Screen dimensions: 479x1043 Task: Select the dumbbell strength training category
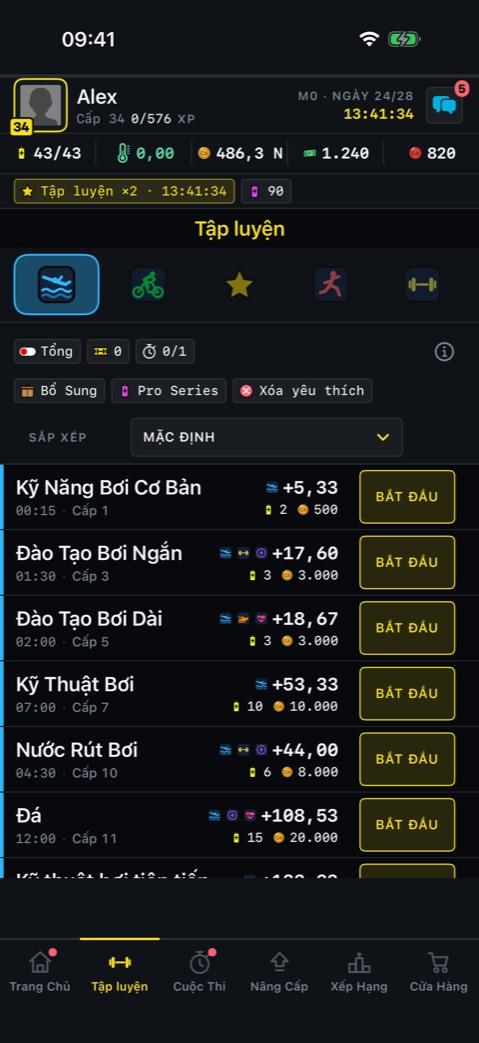(x=422, y=285)
